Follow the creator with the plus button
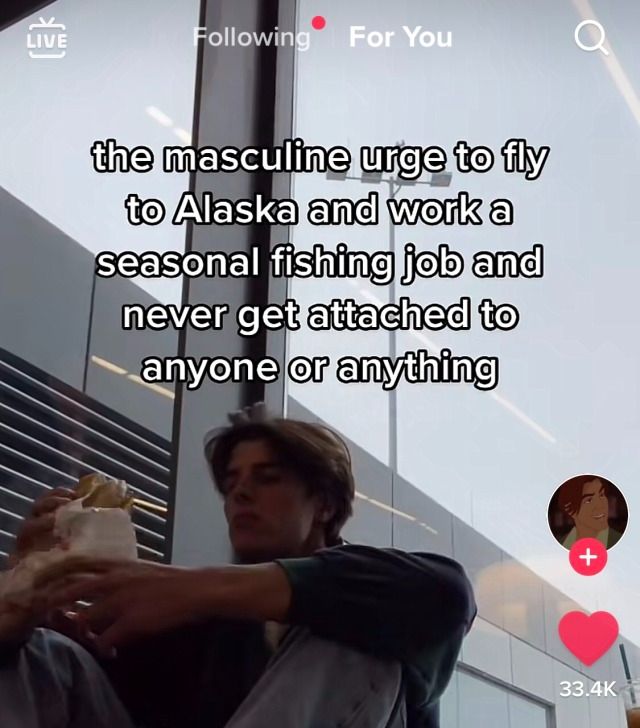The image size is (640, 728). tap(587, 559)
